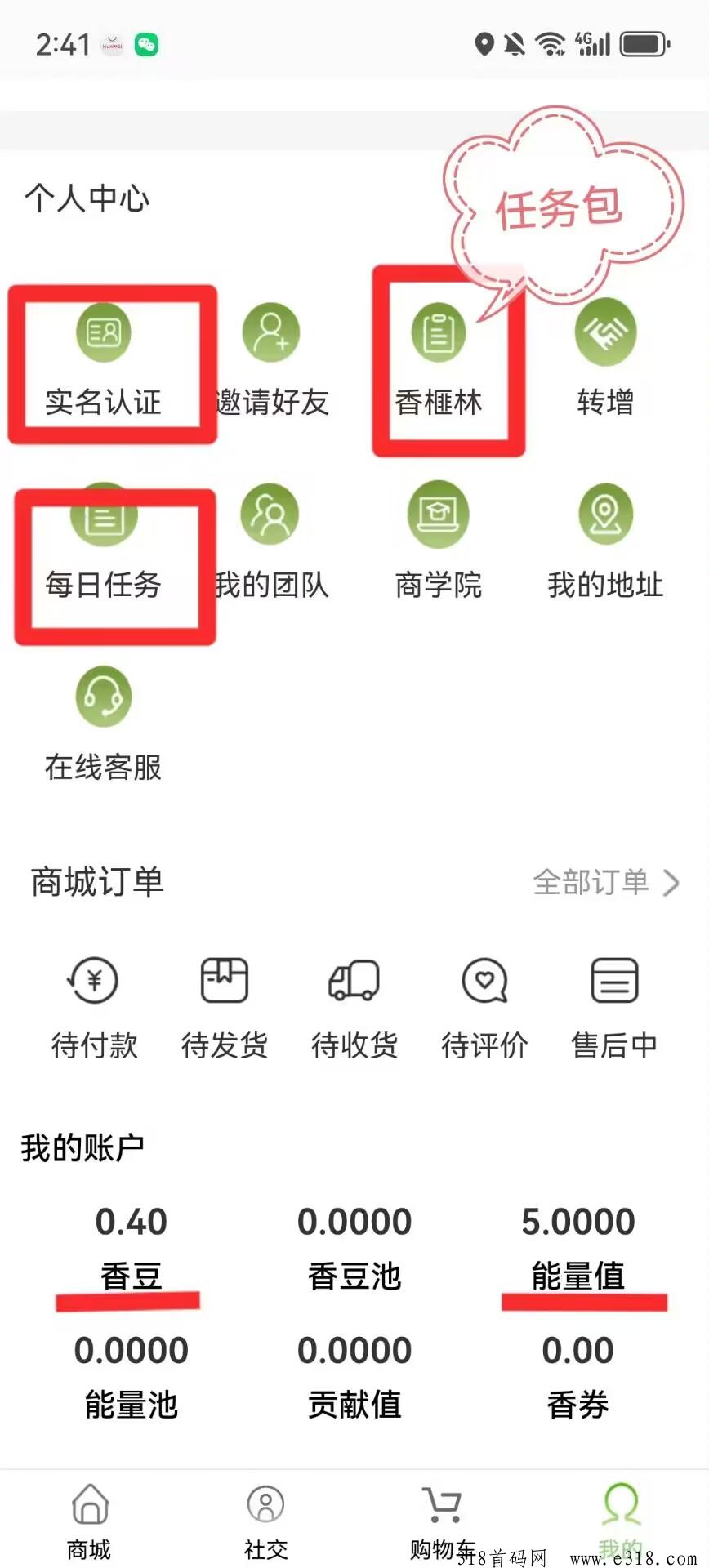709x1568 pixels.
Task: Open 待评价 orders awaiting review
Action: [484, 1009]
